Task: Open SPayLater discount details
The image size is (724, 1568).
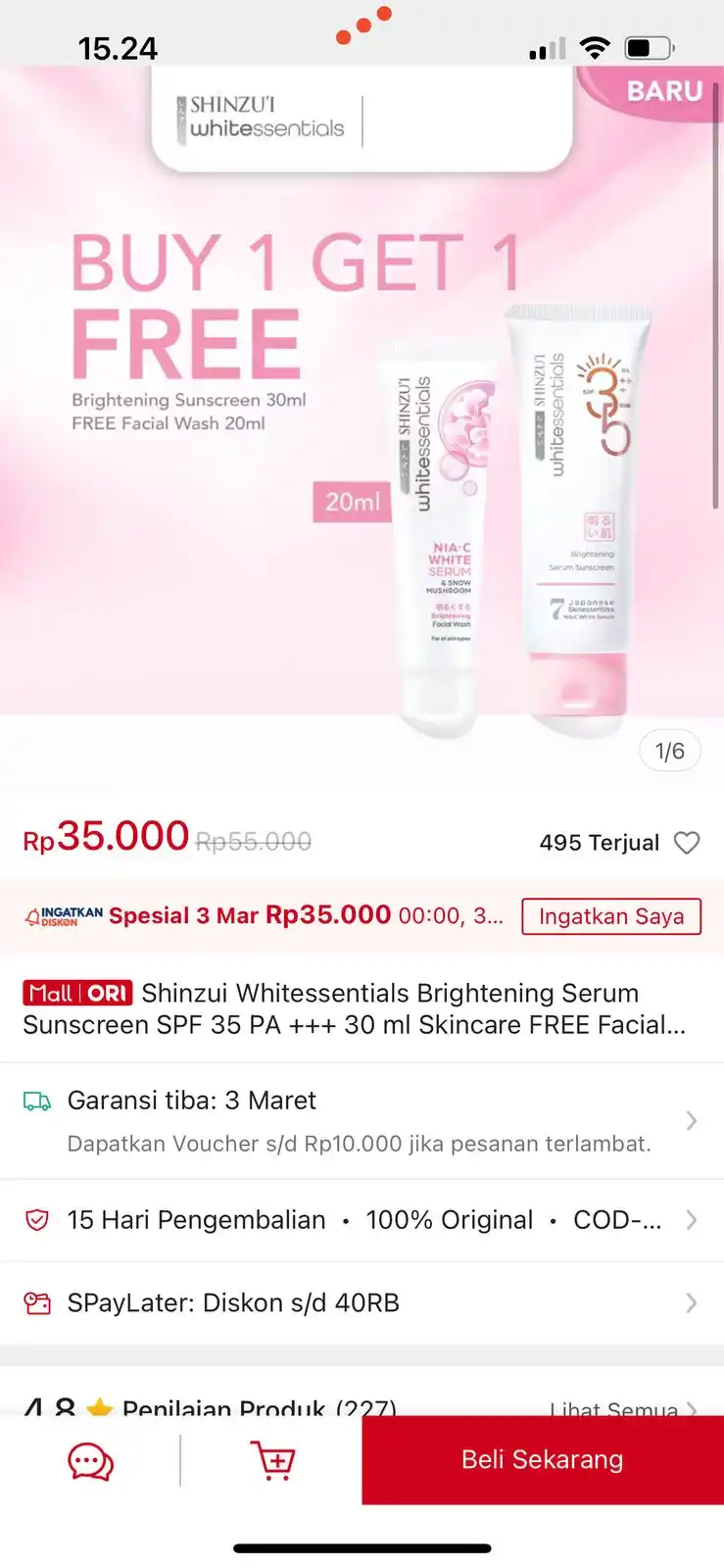Action: [362, 1303]
